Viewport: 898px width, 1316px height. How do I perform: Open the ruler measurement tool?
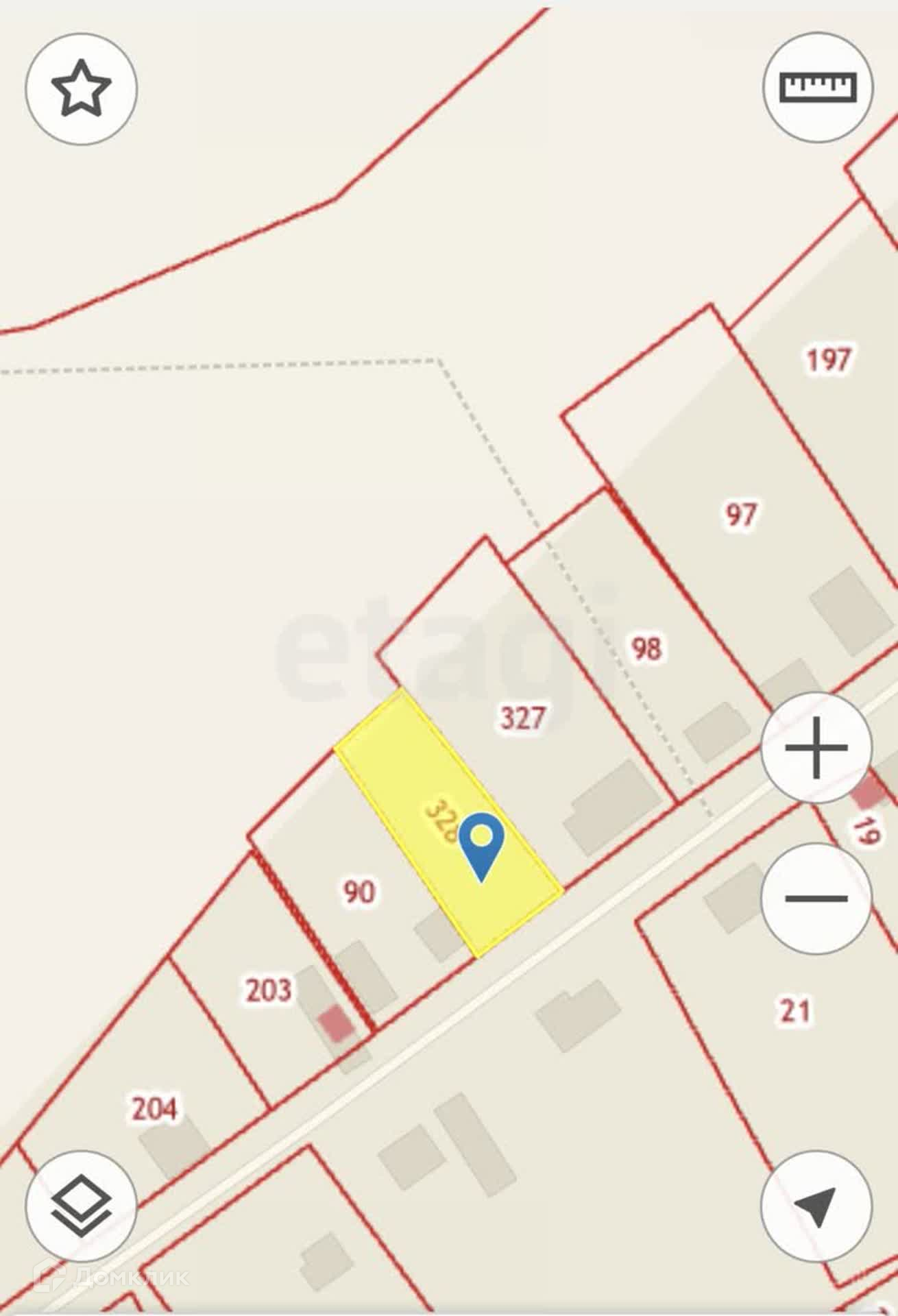click(x=818, y=87)
